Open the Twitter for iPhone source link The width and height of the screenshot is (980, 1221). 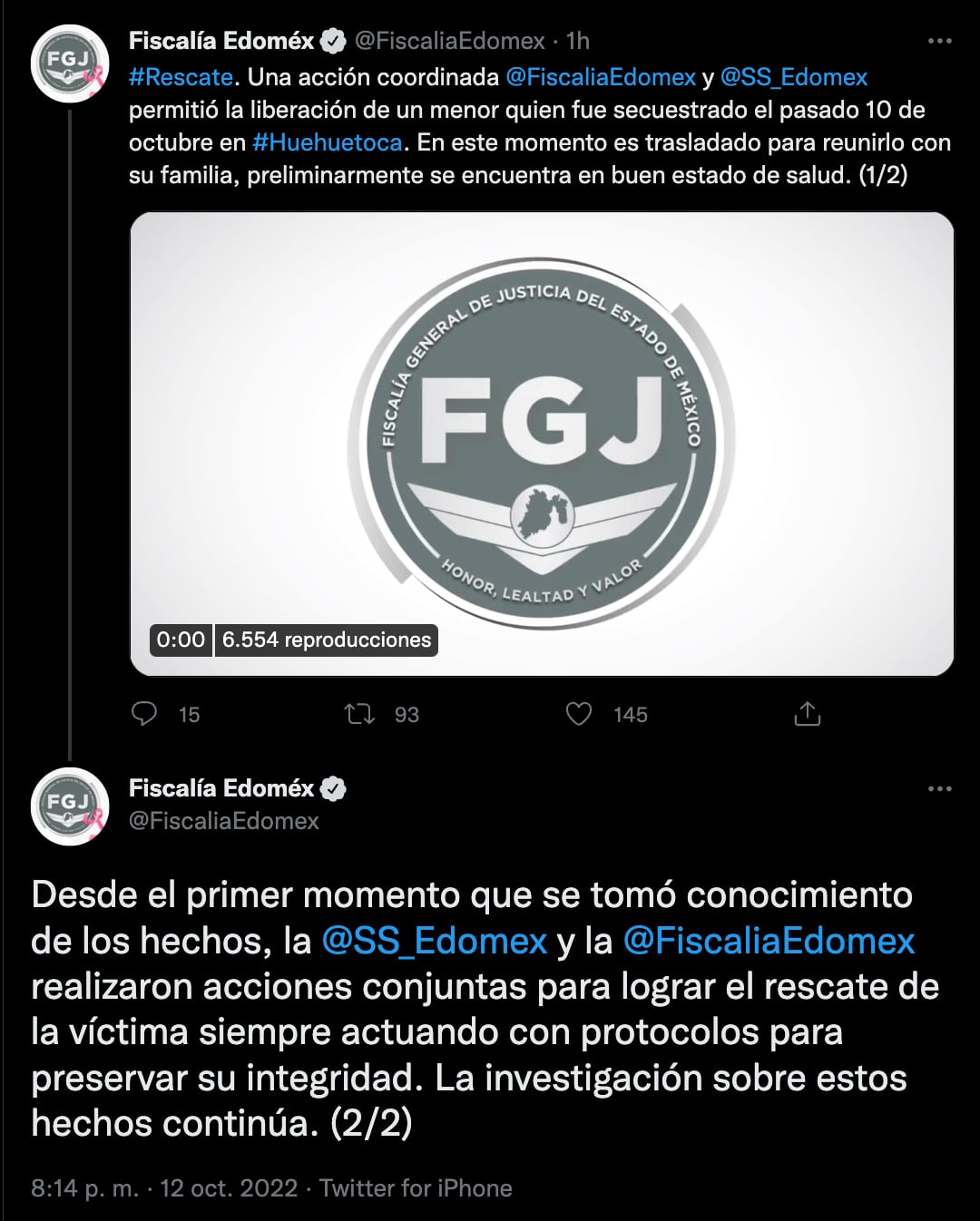tap(416, 1188)
